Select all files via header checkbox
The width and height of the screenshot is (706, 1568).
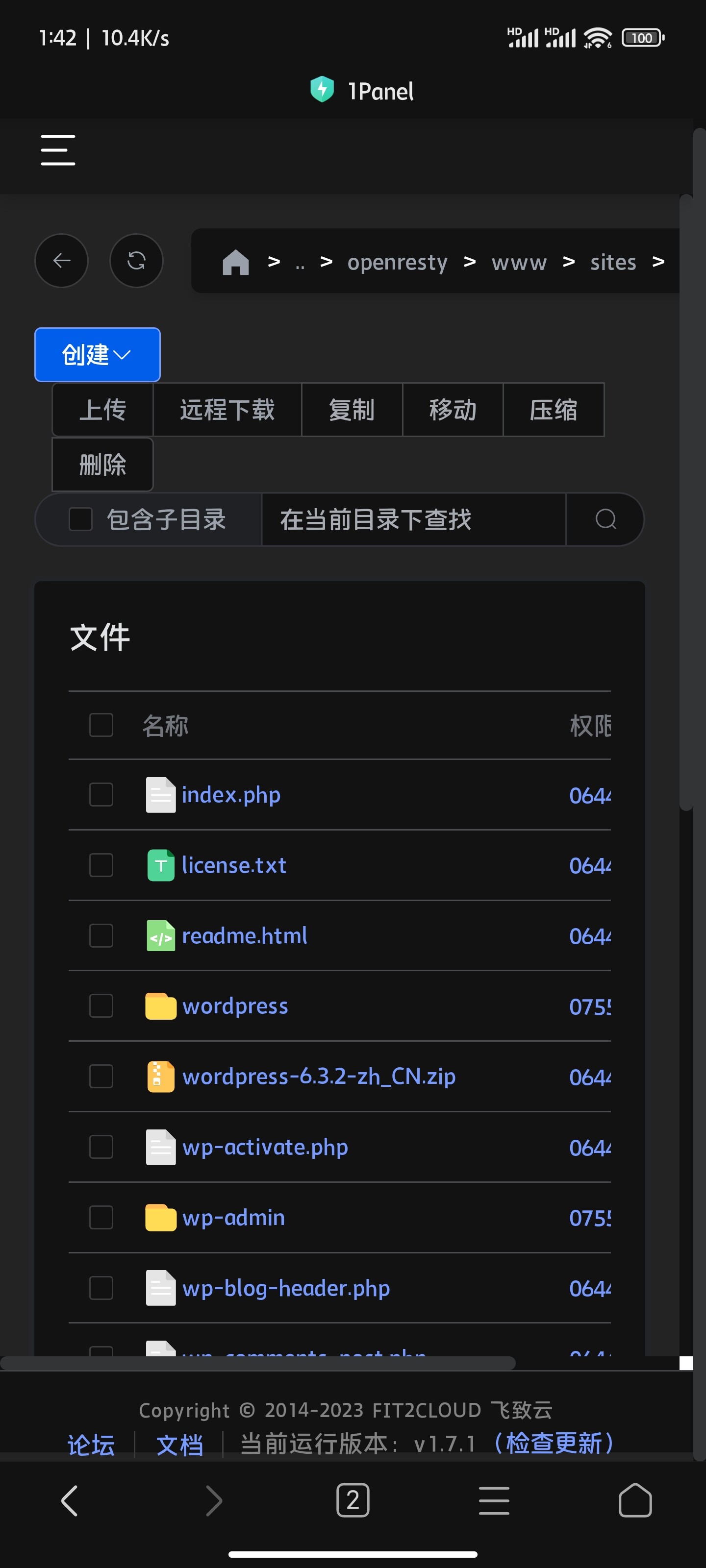(101, 725)
